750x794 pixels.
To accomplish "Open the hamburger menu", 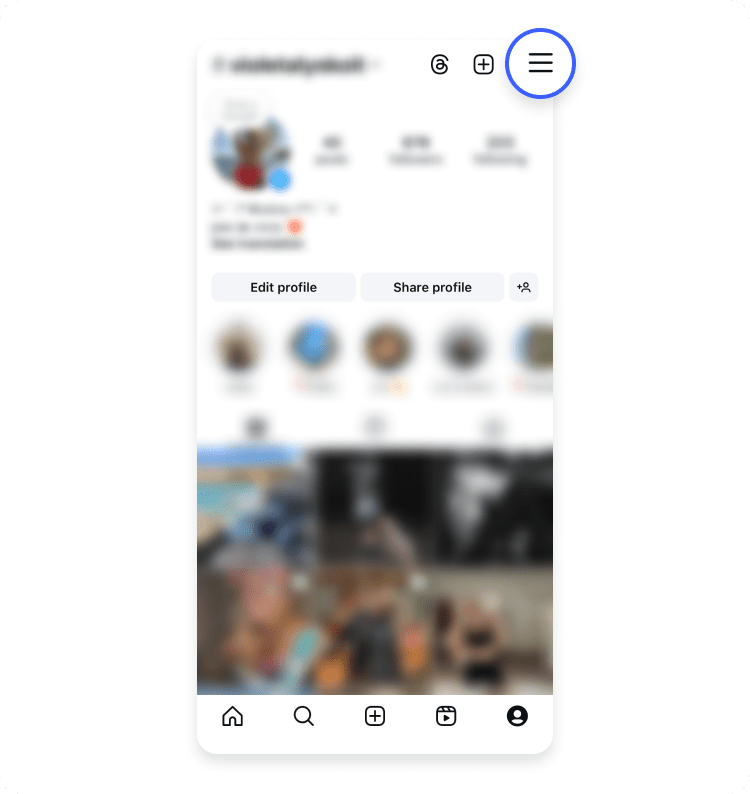I will [540, 64].
